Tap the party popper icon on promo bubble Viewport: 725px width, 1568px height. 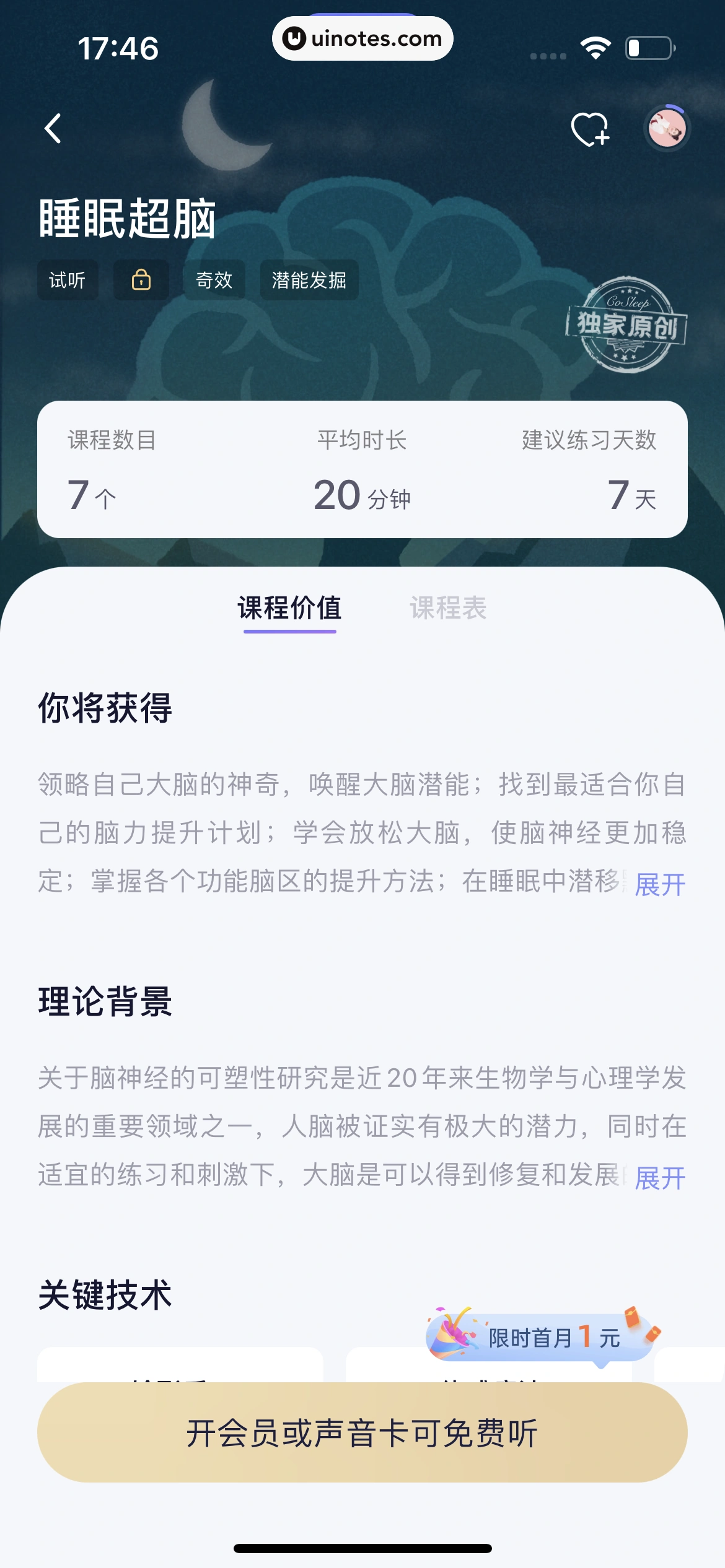pyautogui.click(x=450, y=1334)
